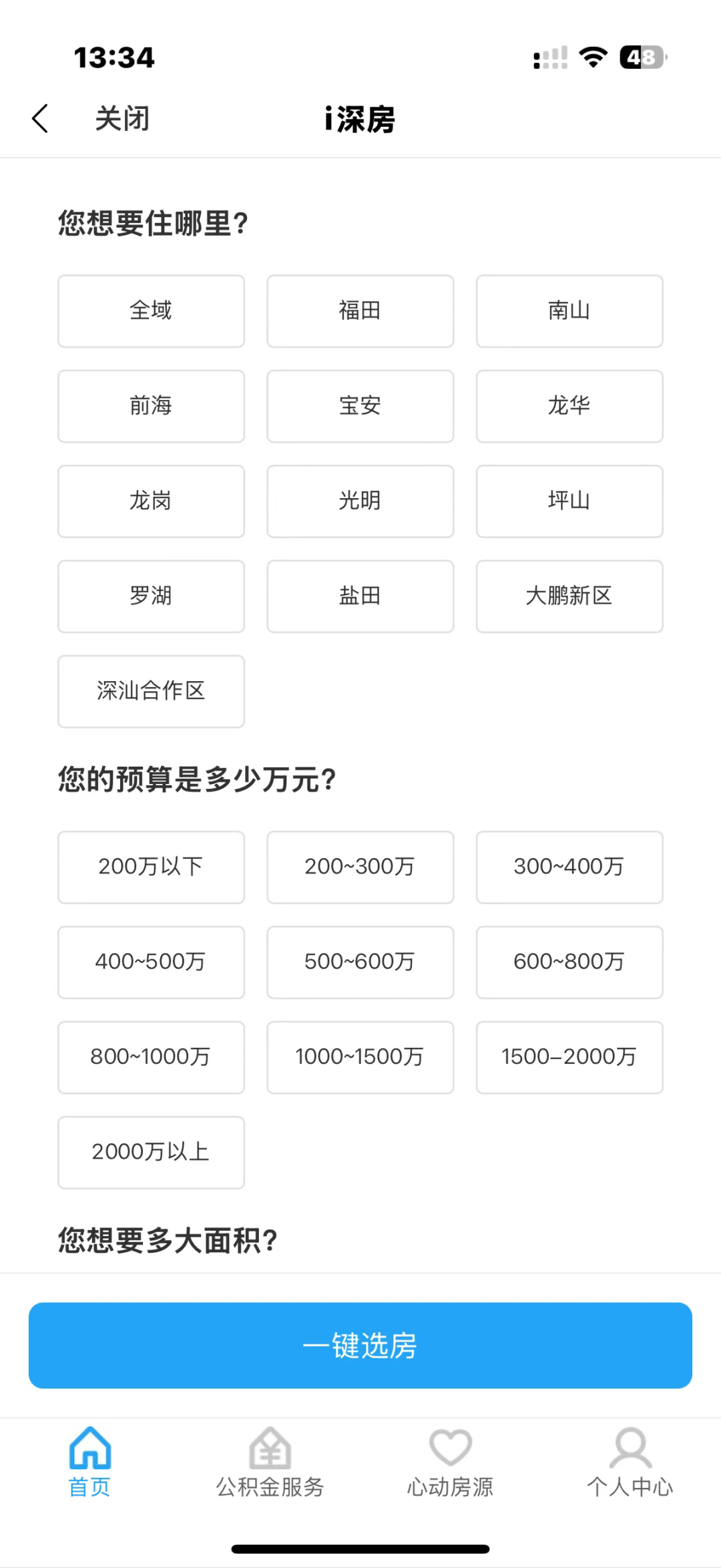Image resolution: width=721 pixels, height=1568 pixels.
Task: Open the 心动房源 tab
Action: (x=450, y=1462)
